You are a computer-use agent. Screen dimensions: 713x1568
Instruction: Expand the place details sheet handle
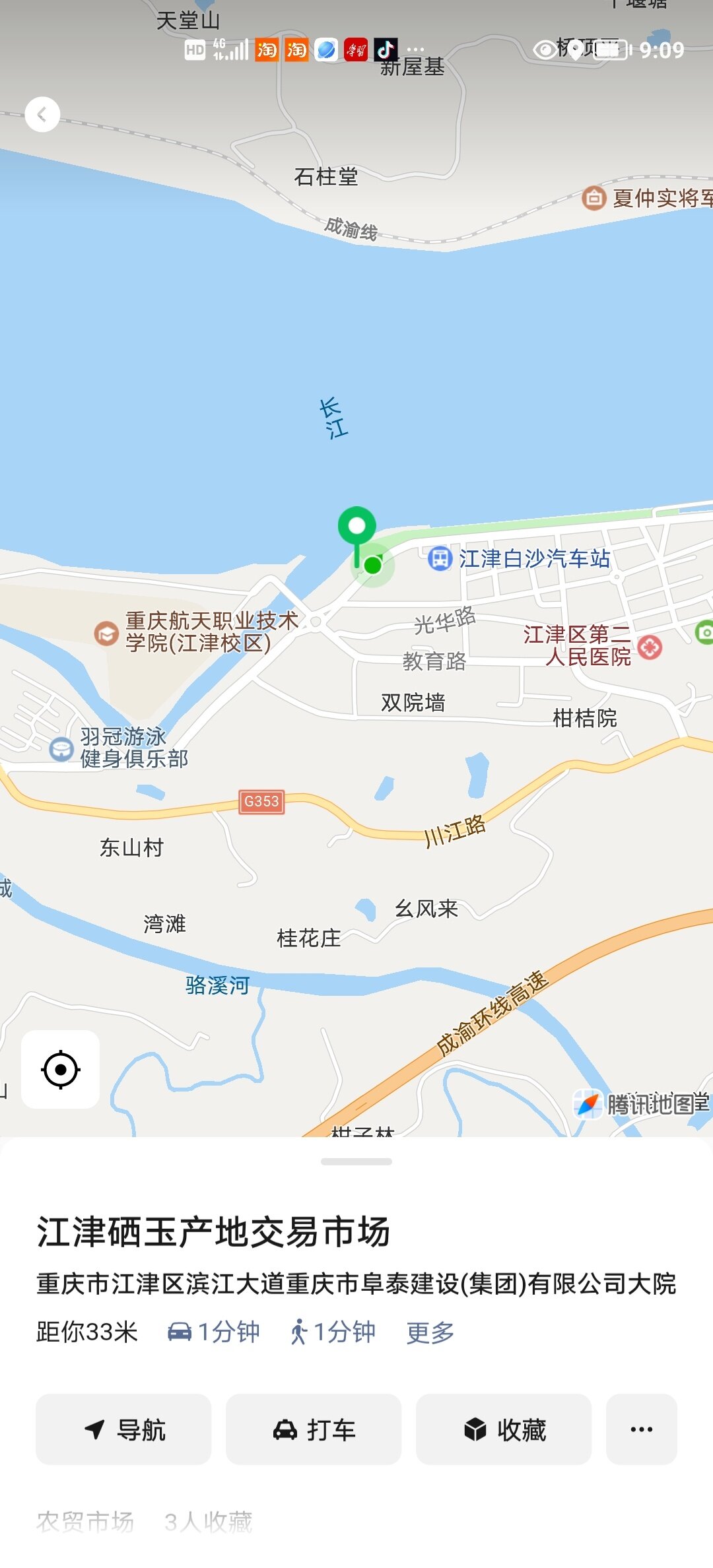pos(356,1161)
